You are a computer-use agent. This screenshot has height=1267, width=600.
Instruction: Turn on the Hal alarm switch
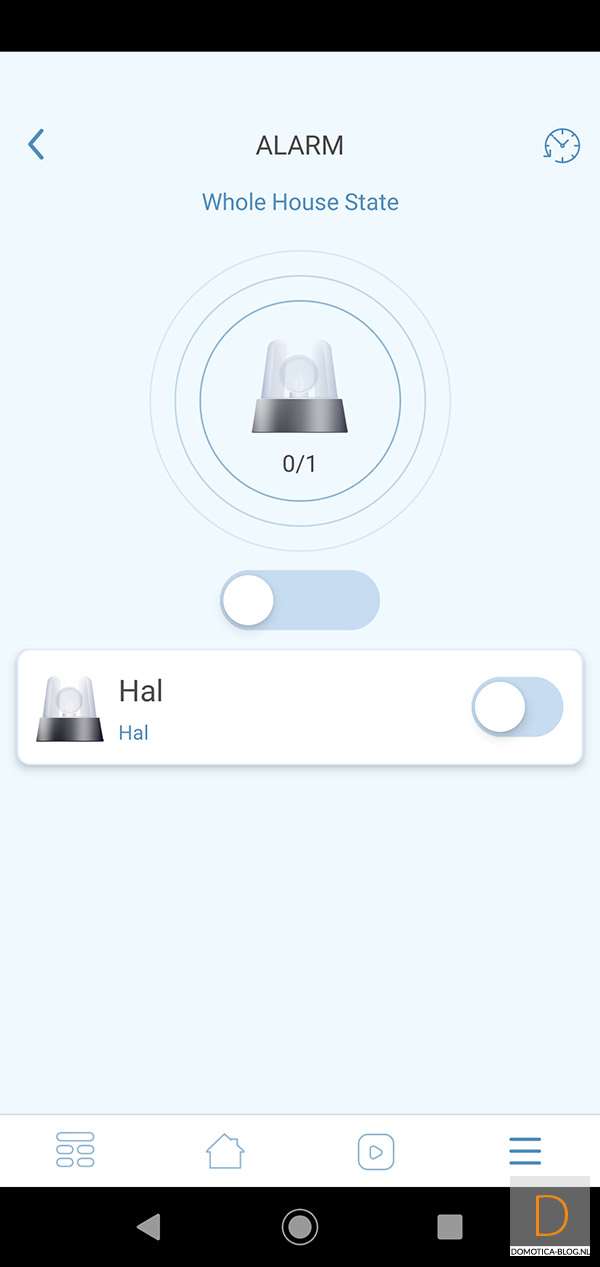coord(517,707)
